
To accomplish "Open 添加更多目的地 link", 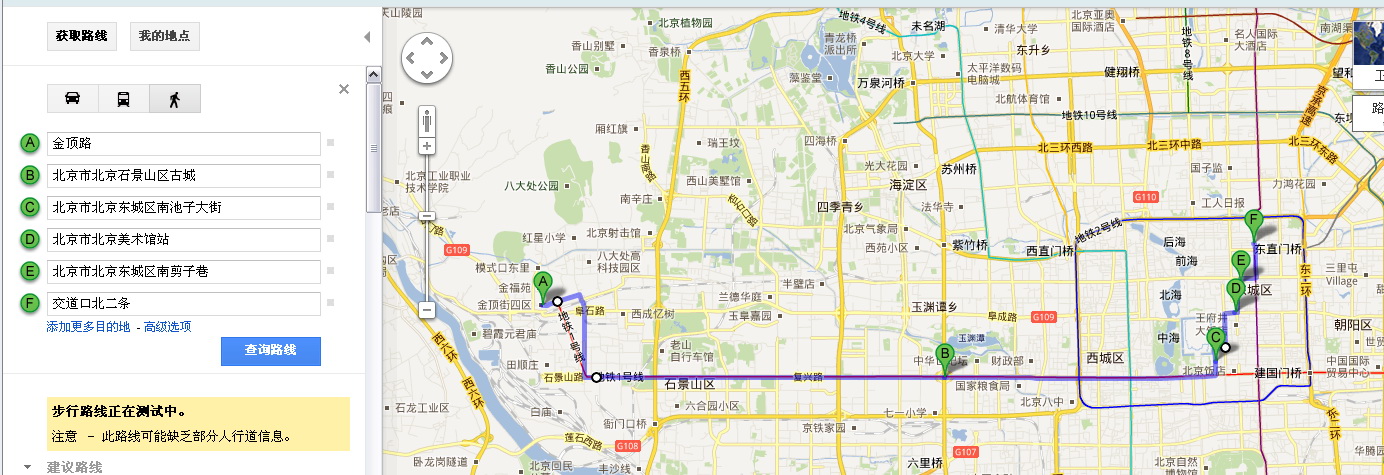I will tap(88, 327).
